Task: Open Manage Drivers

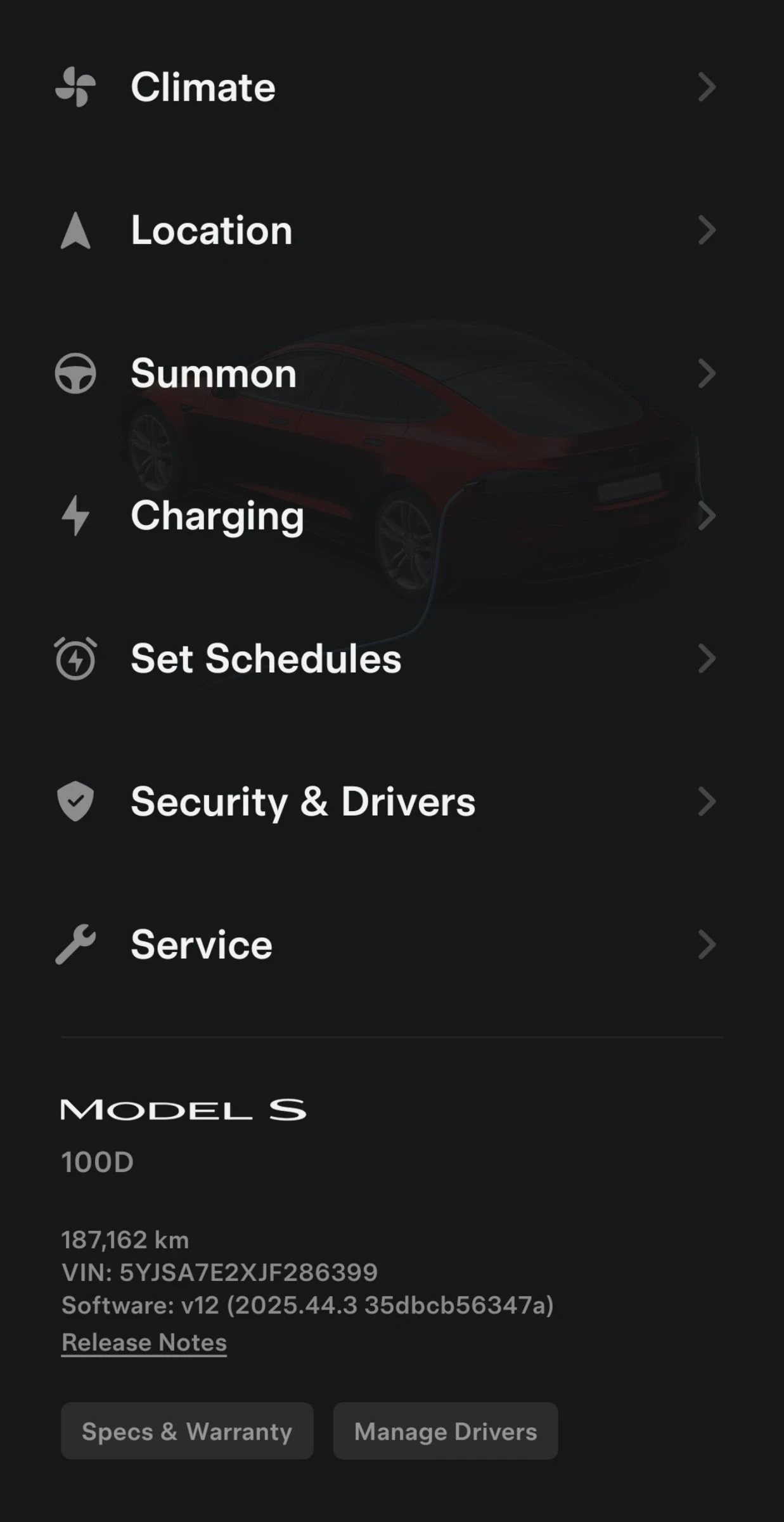Action: coord(445,1431)
